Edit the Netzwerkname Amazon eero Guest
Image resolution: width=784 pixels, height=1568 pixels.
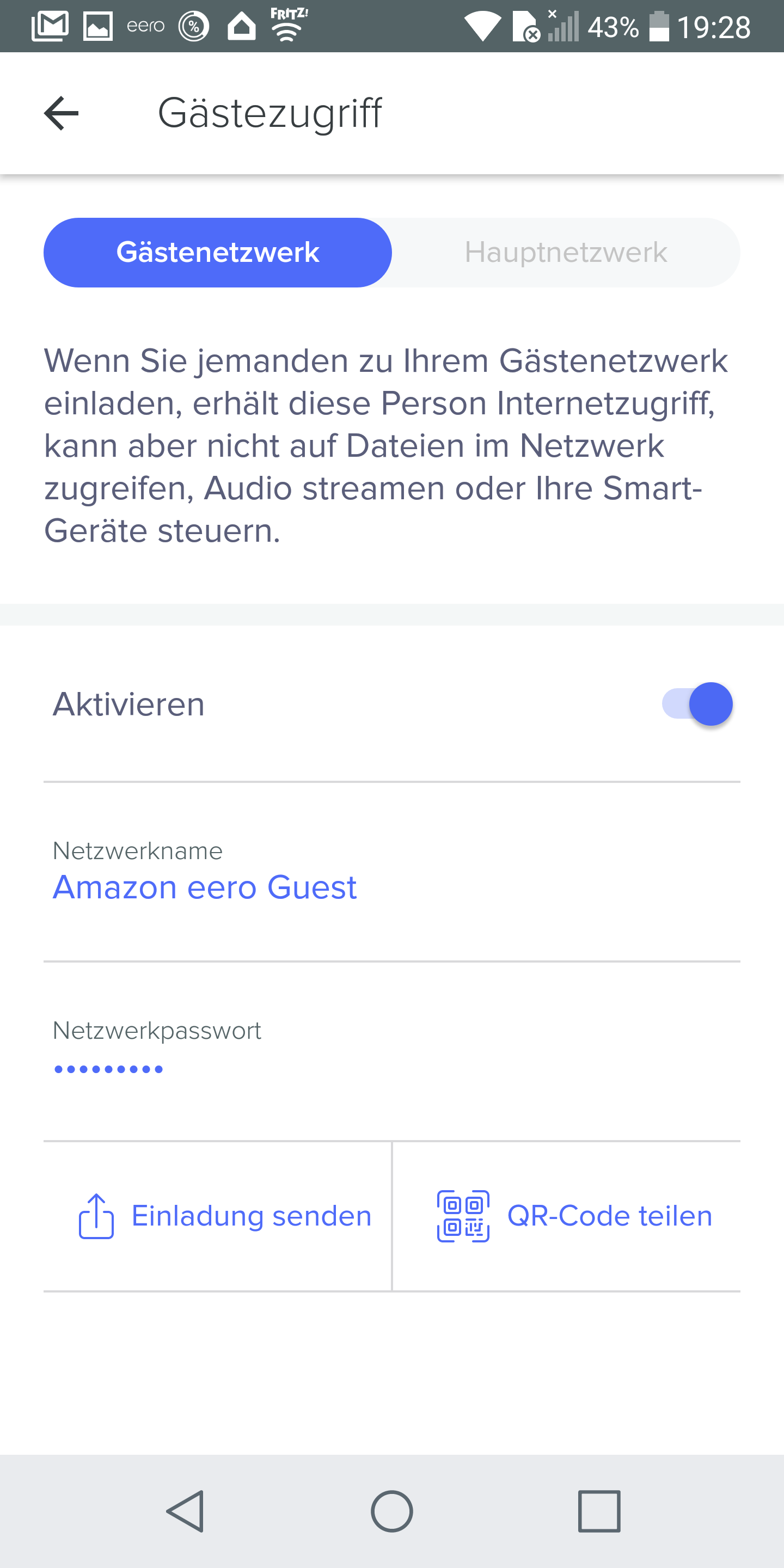205,887
